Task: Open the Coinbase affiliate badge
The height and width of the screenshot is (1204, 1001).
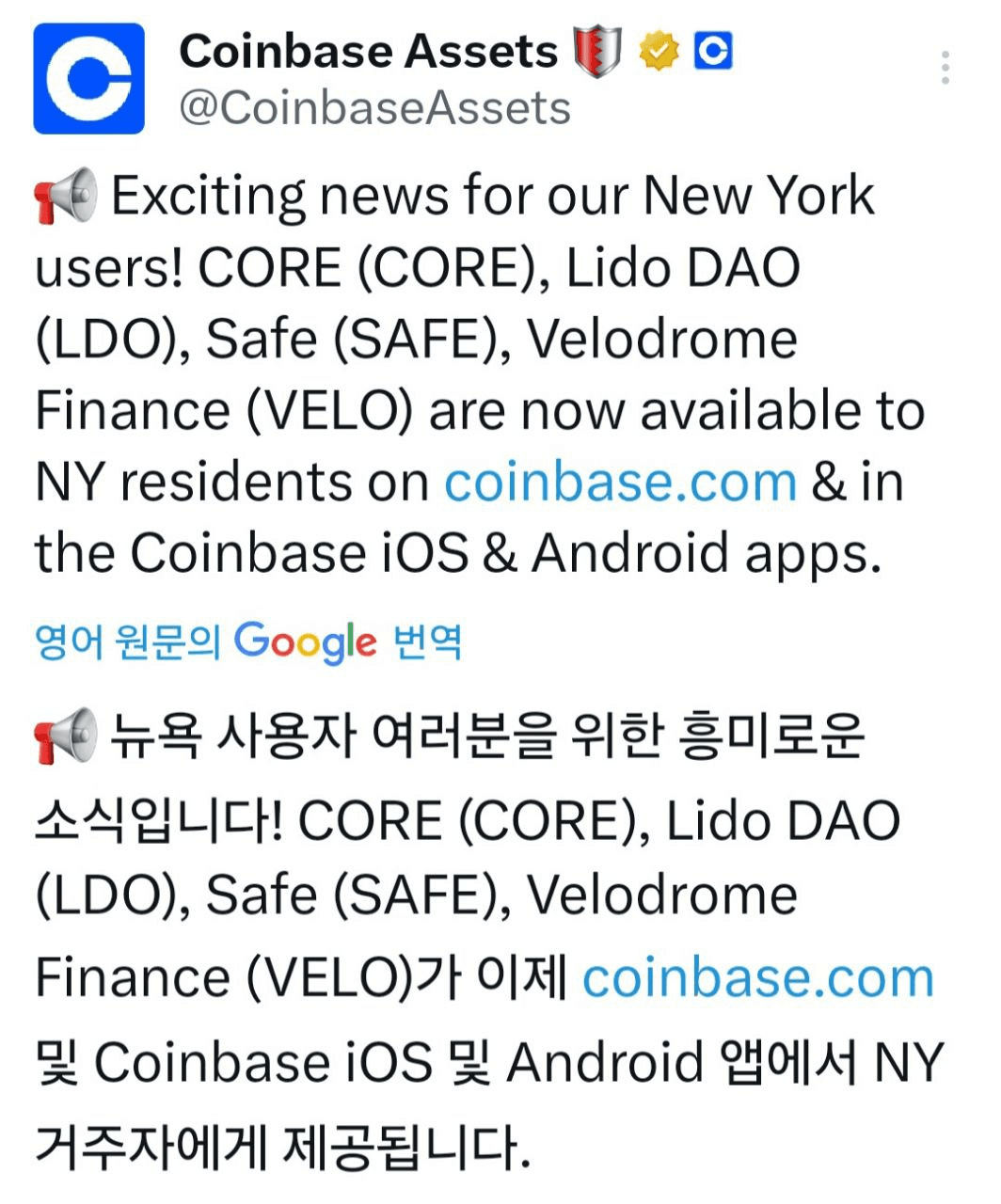Action: pos(713,52)
